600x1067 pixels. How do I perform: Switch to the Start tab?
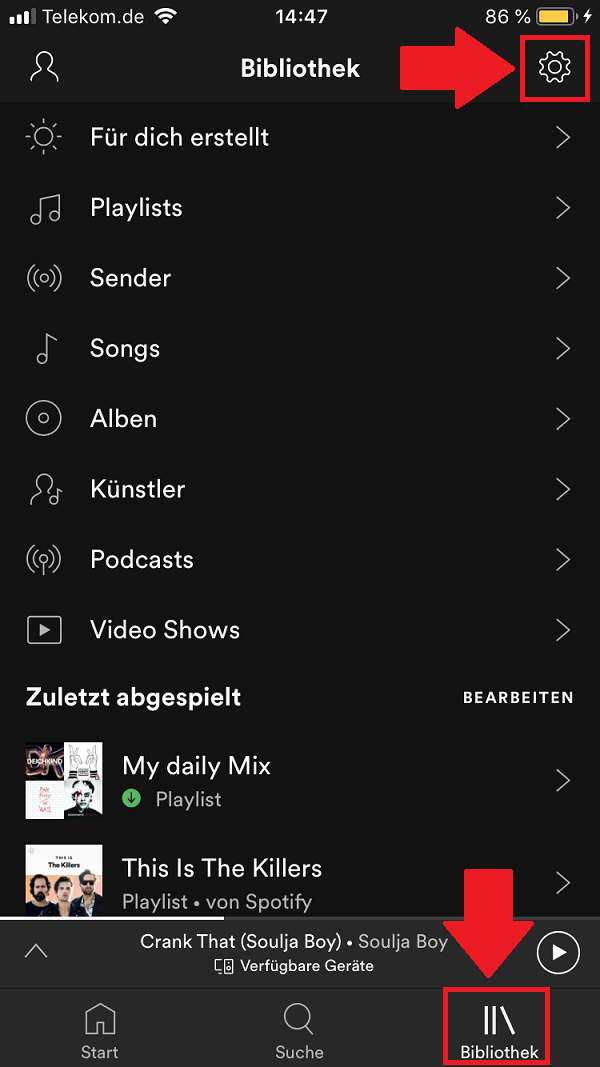[x=99, y=1032]
